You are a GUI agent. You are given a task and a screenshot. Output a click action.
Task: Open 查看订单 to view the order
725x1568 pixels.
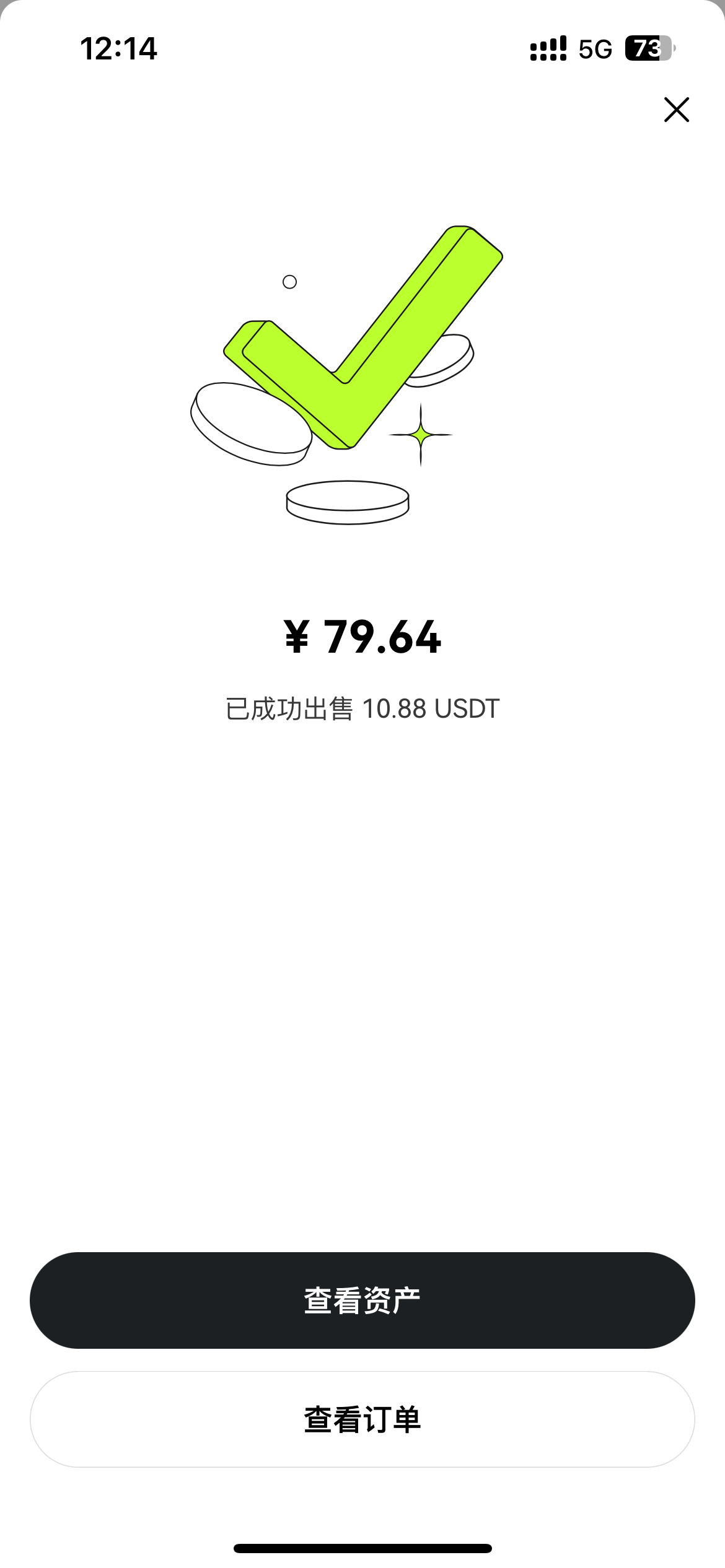point(362,1419)
